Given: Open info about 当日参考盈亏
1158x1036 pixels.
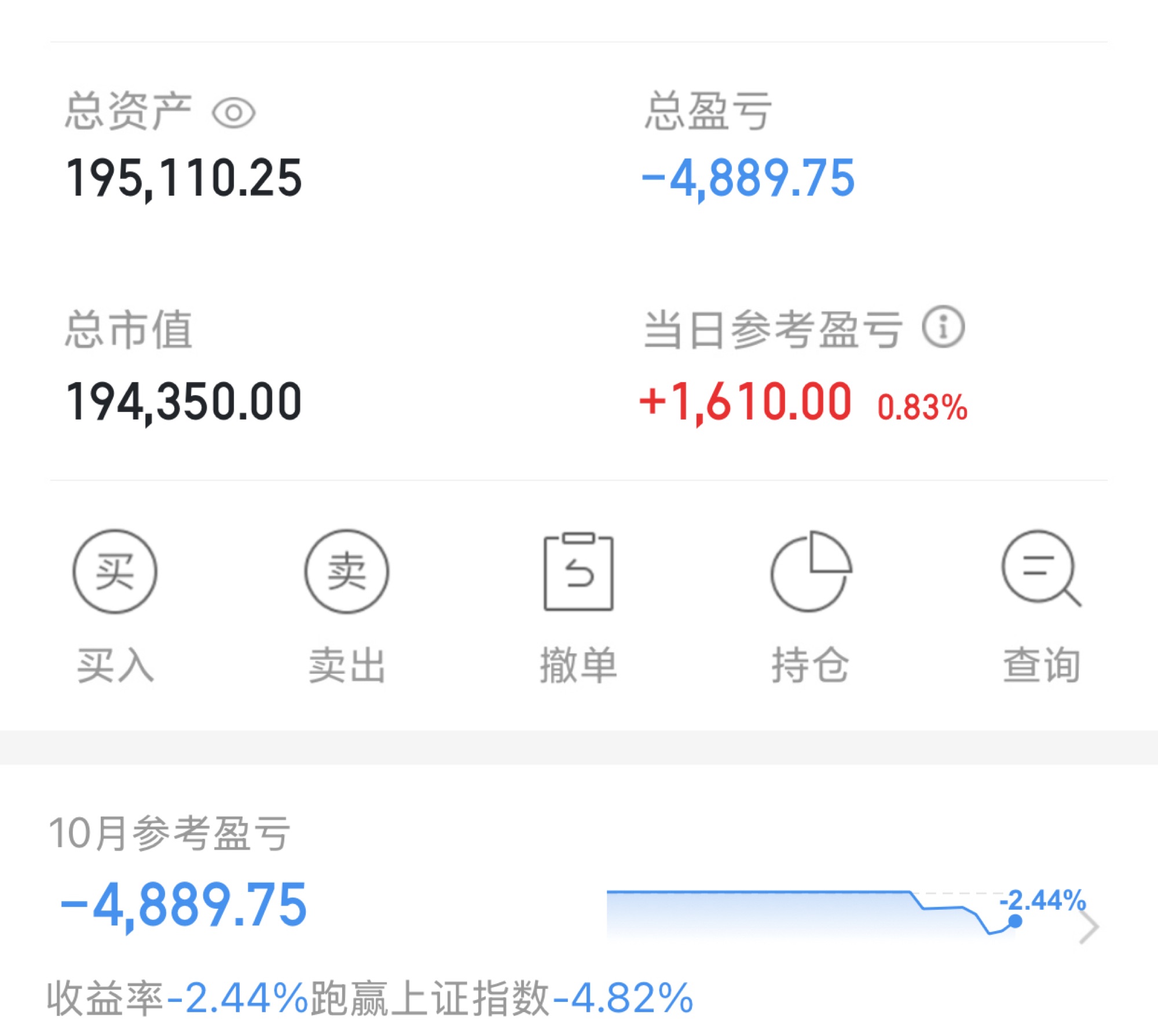Looking at the screenshot, I should (x=943, y=327).
